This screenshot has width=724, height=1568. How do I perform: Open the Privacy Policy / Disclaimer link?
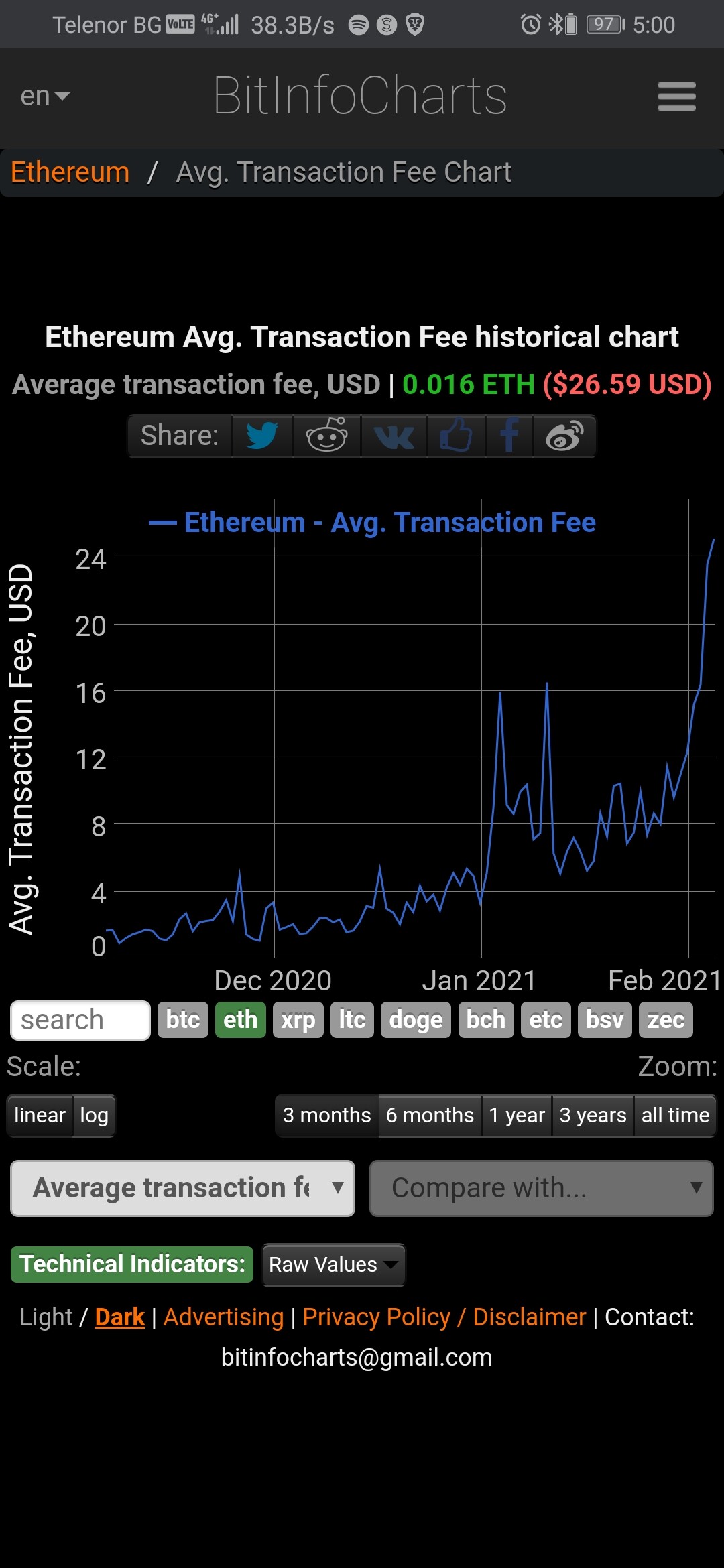[444, 1317]
